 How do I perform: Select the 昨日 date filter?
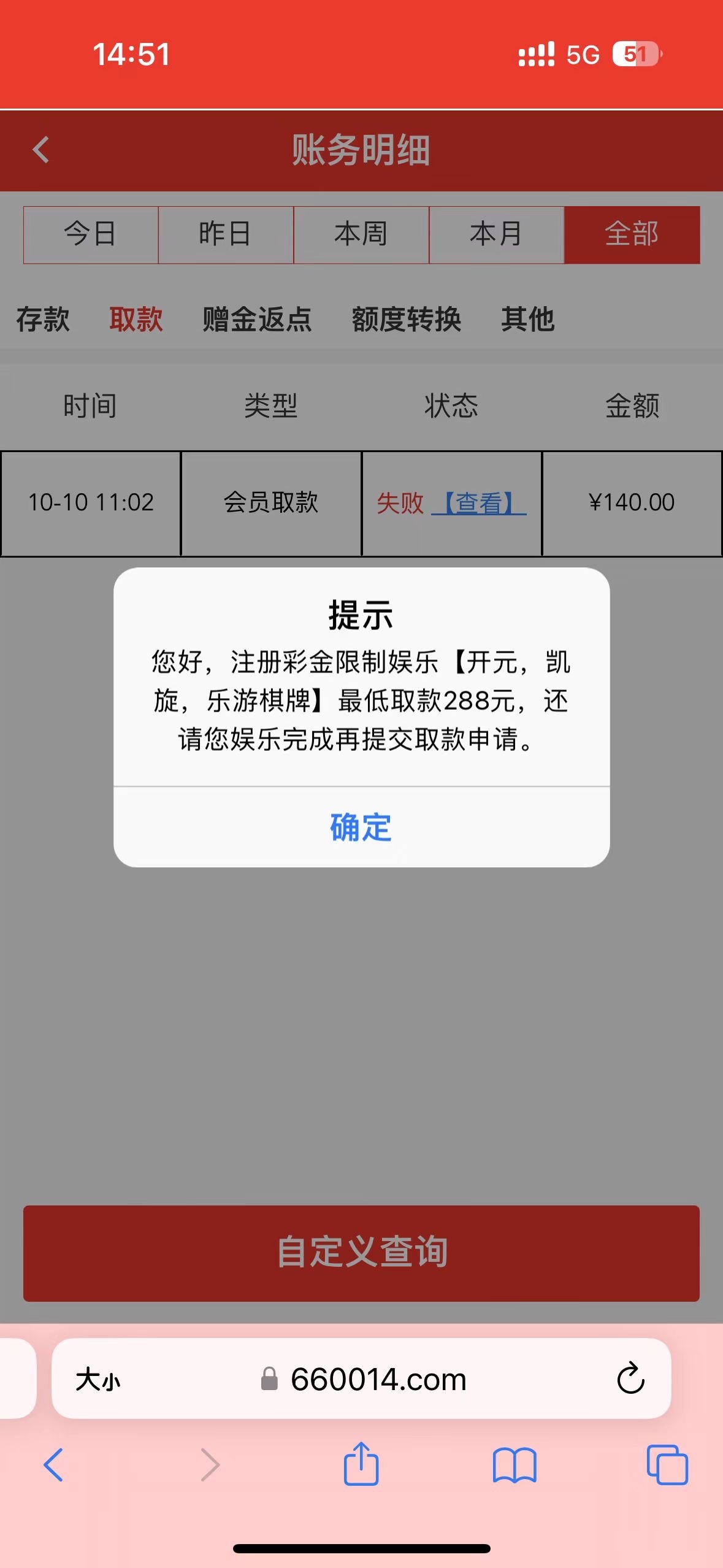point(226,235)
